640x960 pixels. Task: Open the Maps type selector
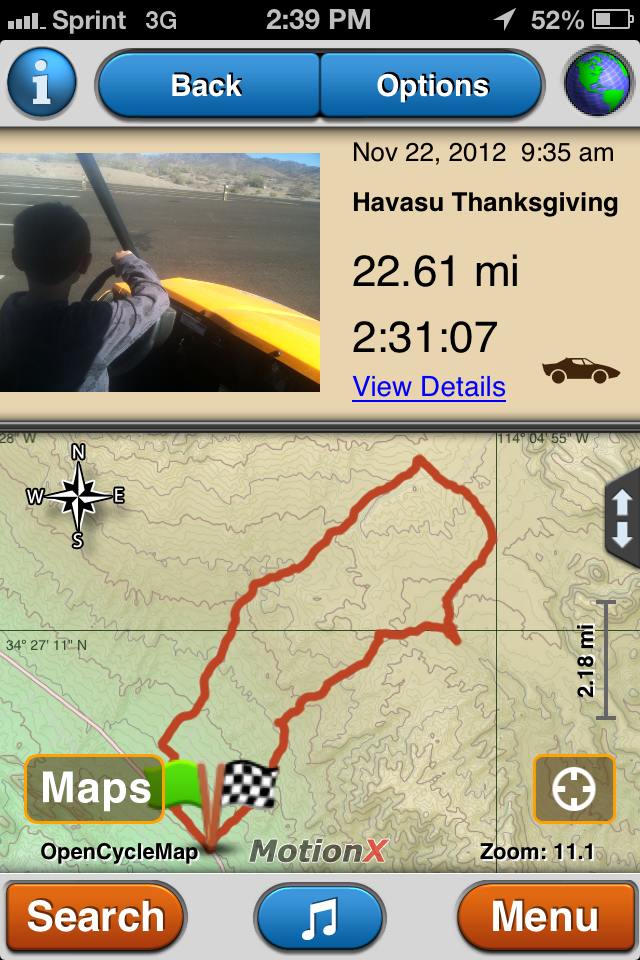tap(94, 789)
